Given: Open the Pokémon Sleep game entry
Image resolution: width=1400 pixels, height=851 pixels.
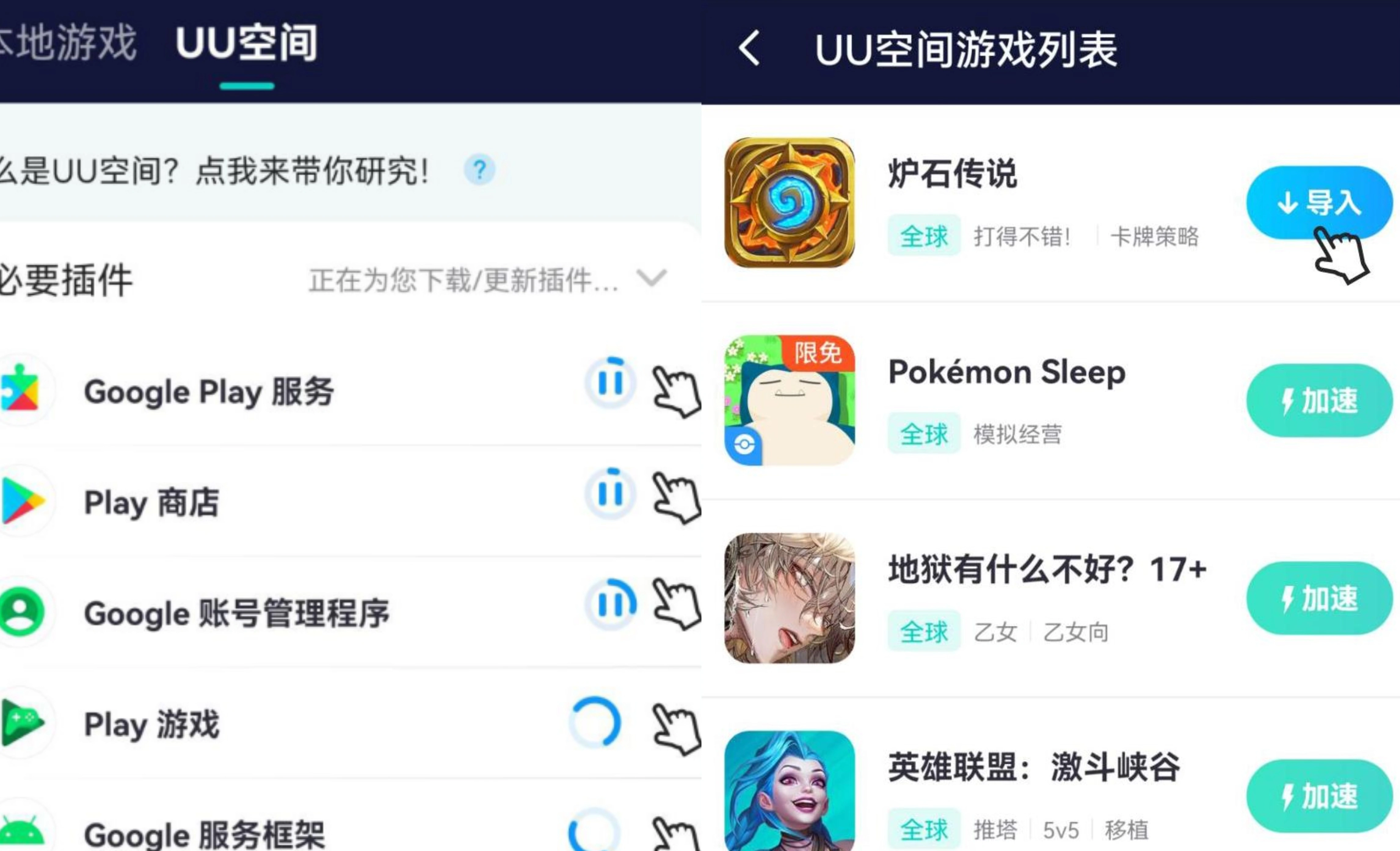Looking at the screenshot, I should (1006, 372).
